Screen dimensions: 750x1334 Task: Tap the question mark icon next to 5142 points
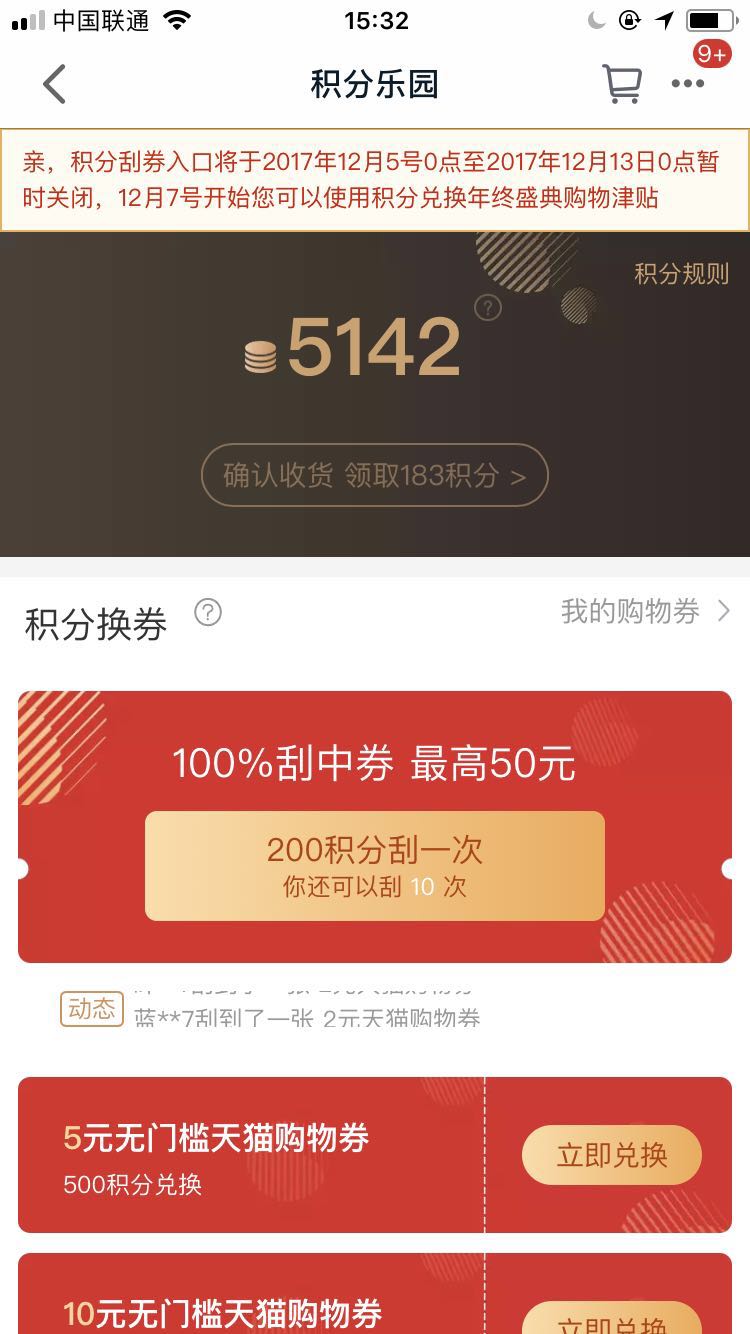point(487,308)
